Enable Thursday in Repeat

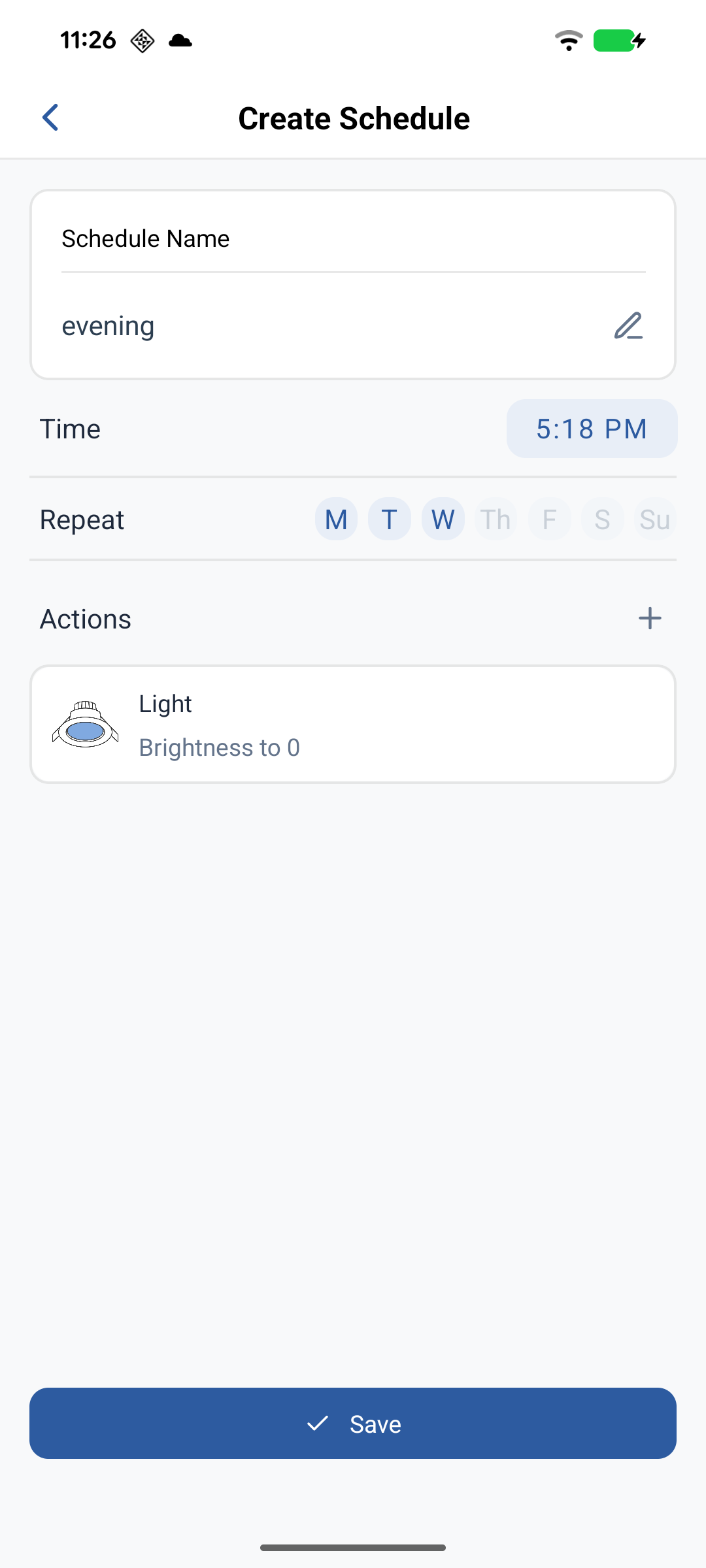(496, 519)
